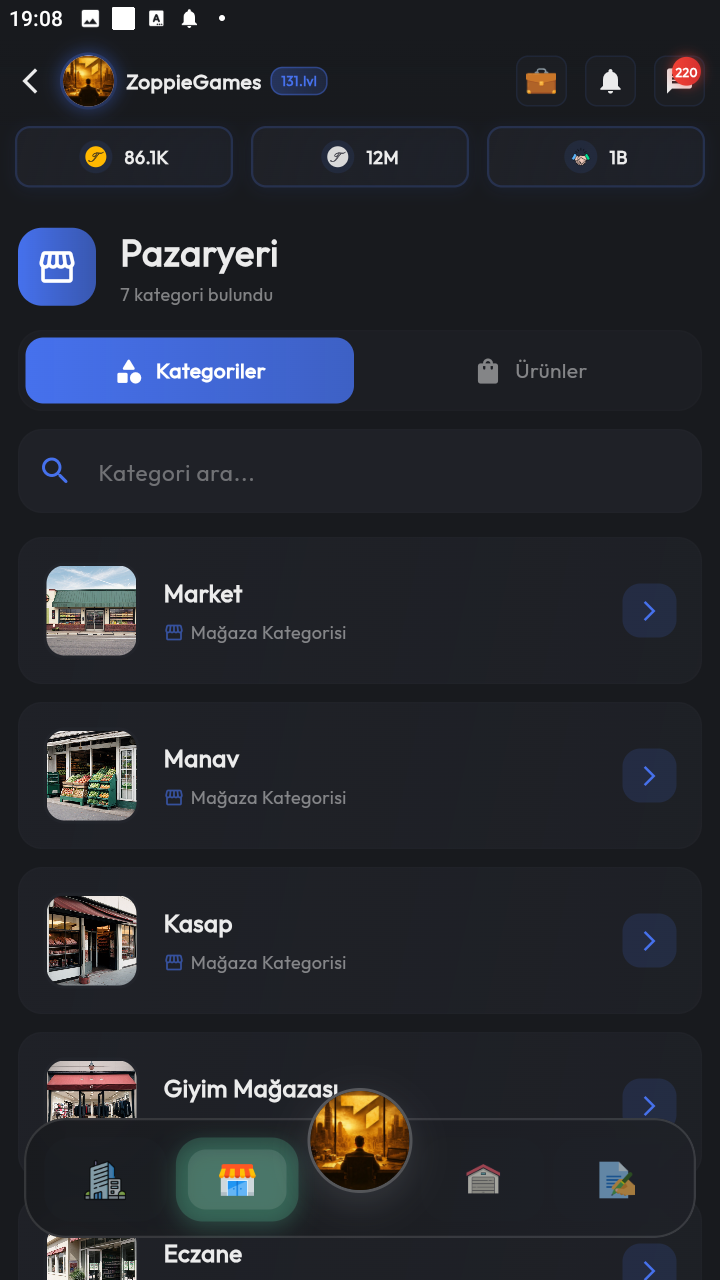Switch to the Ürünler tab
This screenshot has height=1280, width=720.
point(530,370)
